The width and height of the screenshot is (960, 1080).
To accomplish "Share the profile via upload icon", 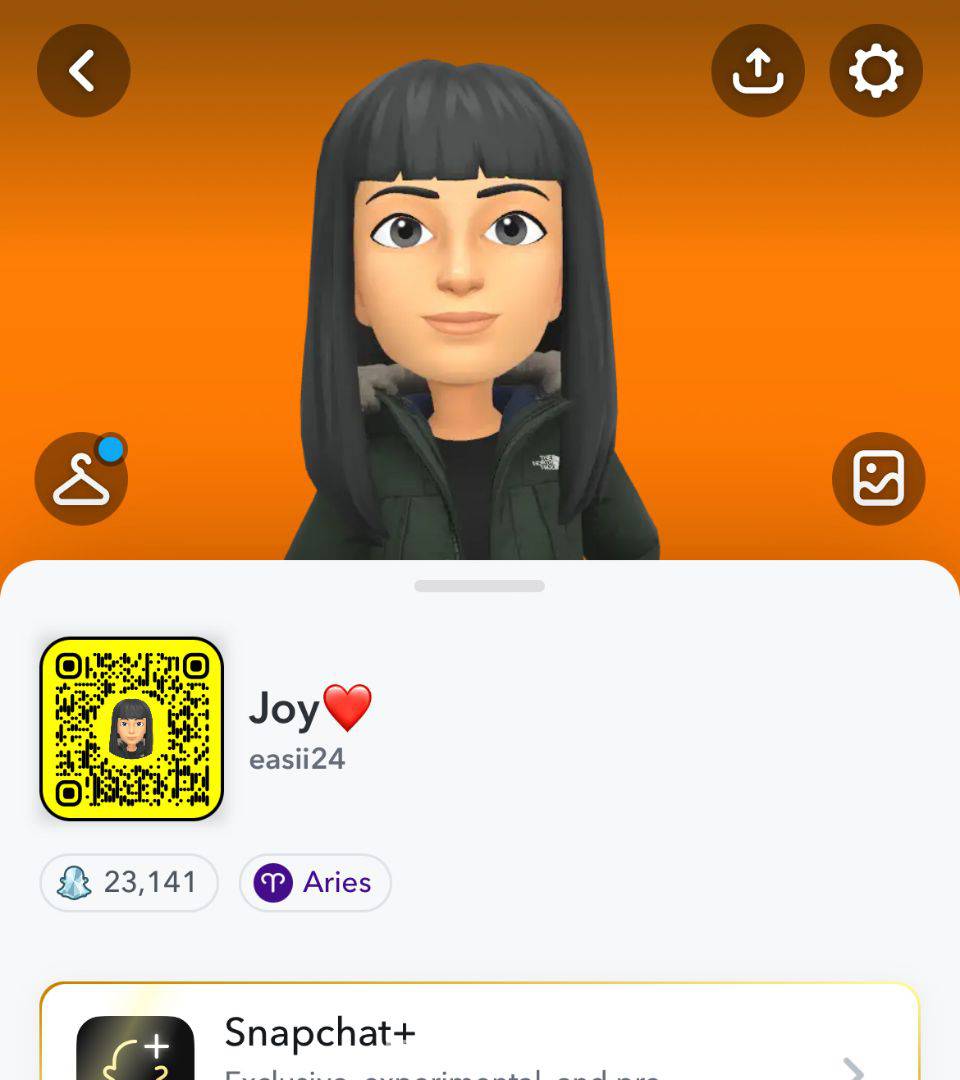I will (x=757, y=71).
